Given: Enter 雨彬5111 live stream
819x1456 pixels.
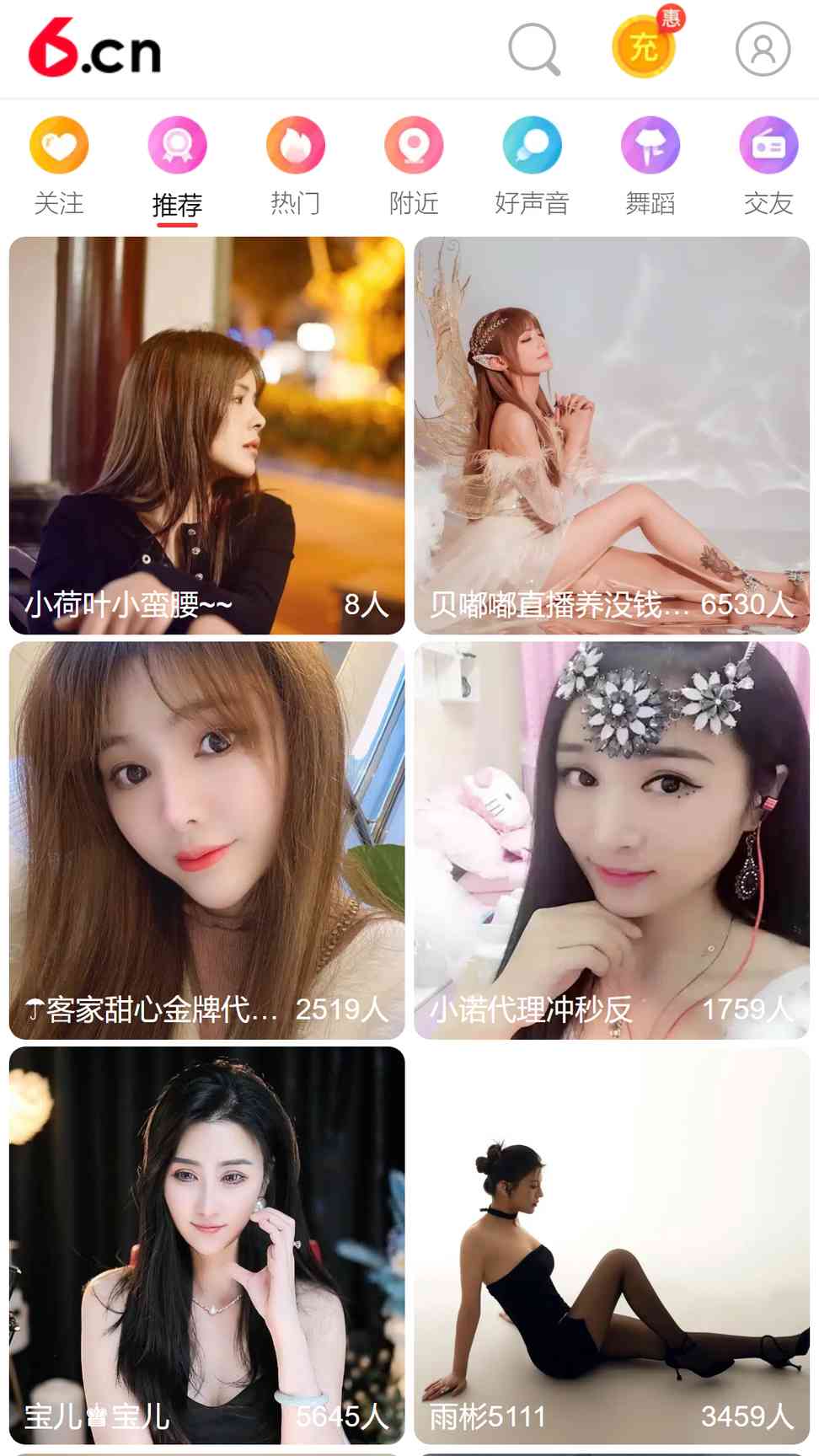Looking at the screenshot, I should (x=612, y=1245).
